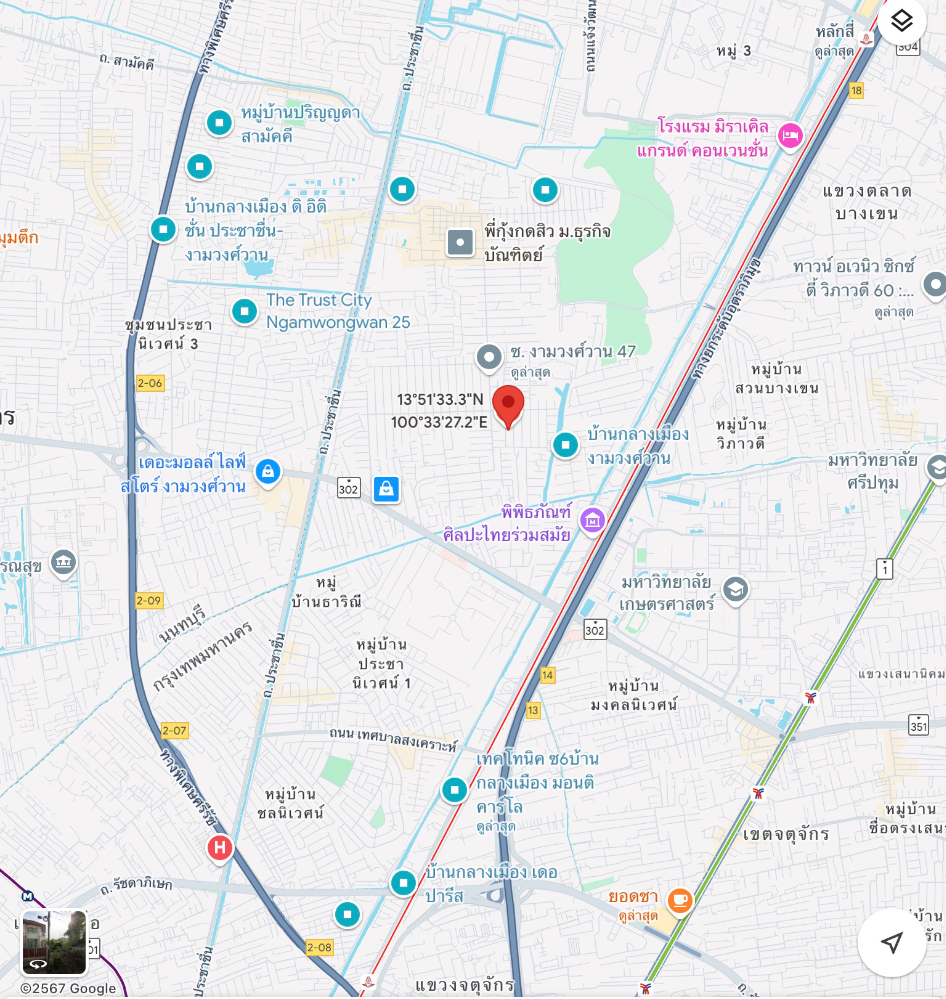Open the Street View thumbnail
Screen dimensions: 946x999
(54, 942)
